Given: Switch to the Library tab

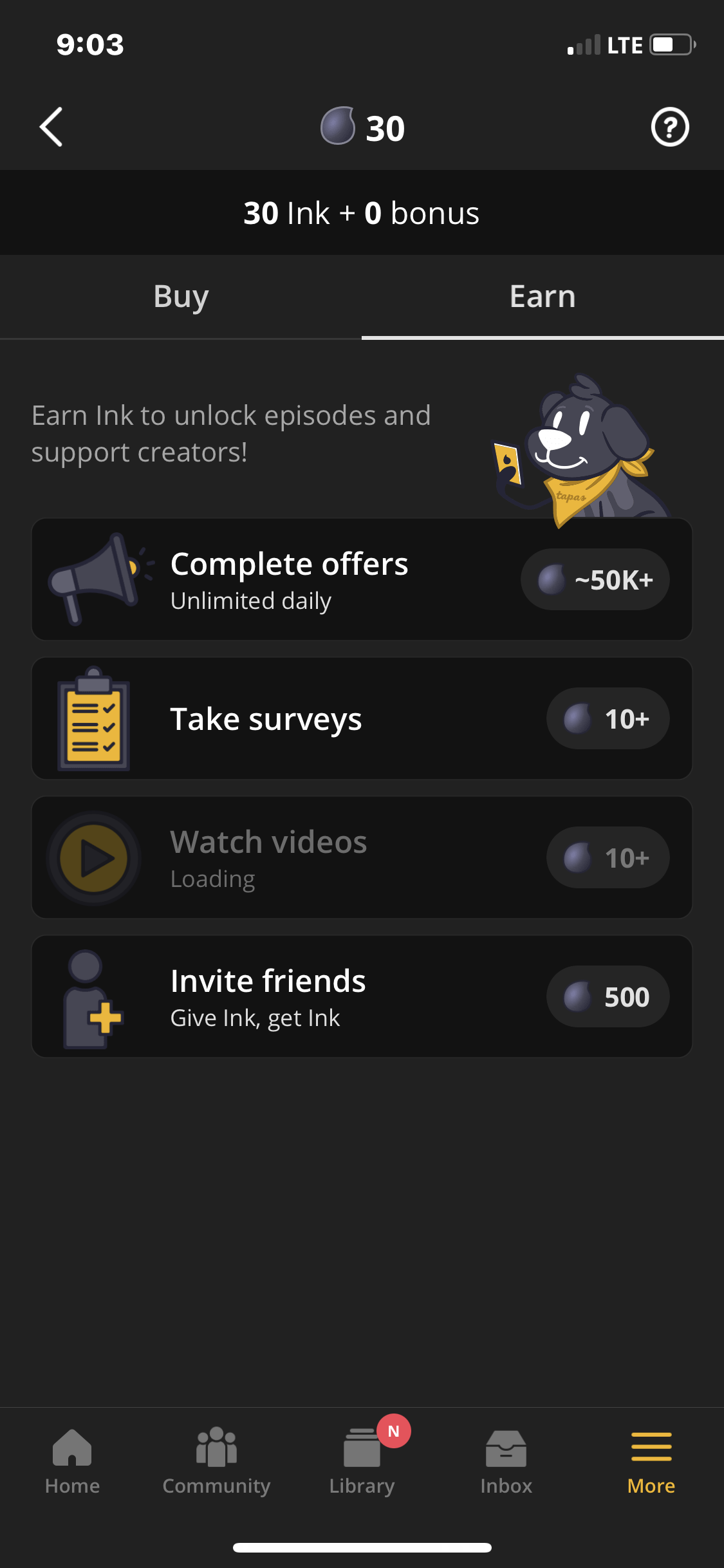Looking at the screenshot, I should 362,1461.
